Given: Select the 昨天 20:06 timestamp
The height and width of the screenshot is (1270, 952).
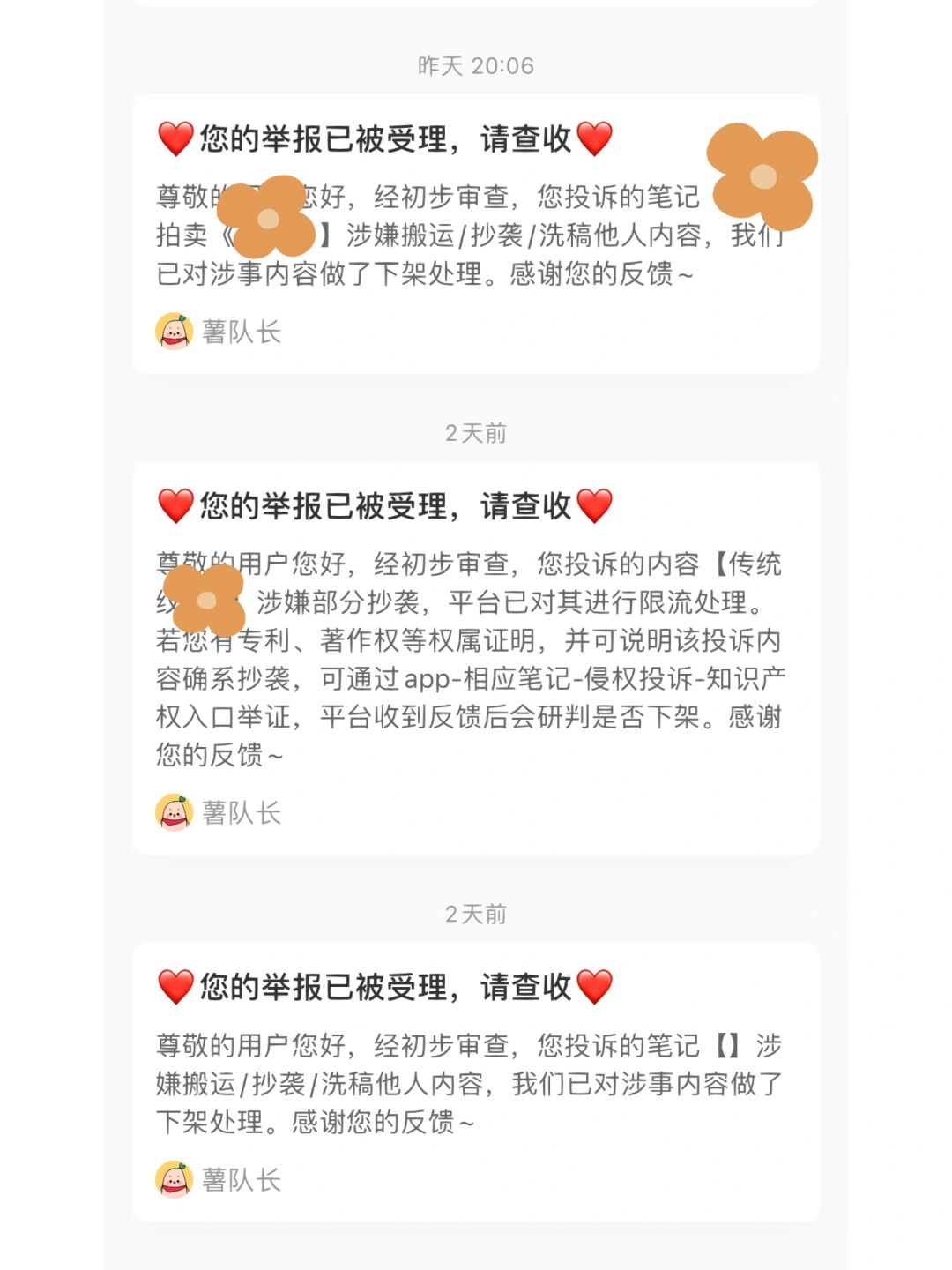Looking at the screenshot, I should pos(476,63).
